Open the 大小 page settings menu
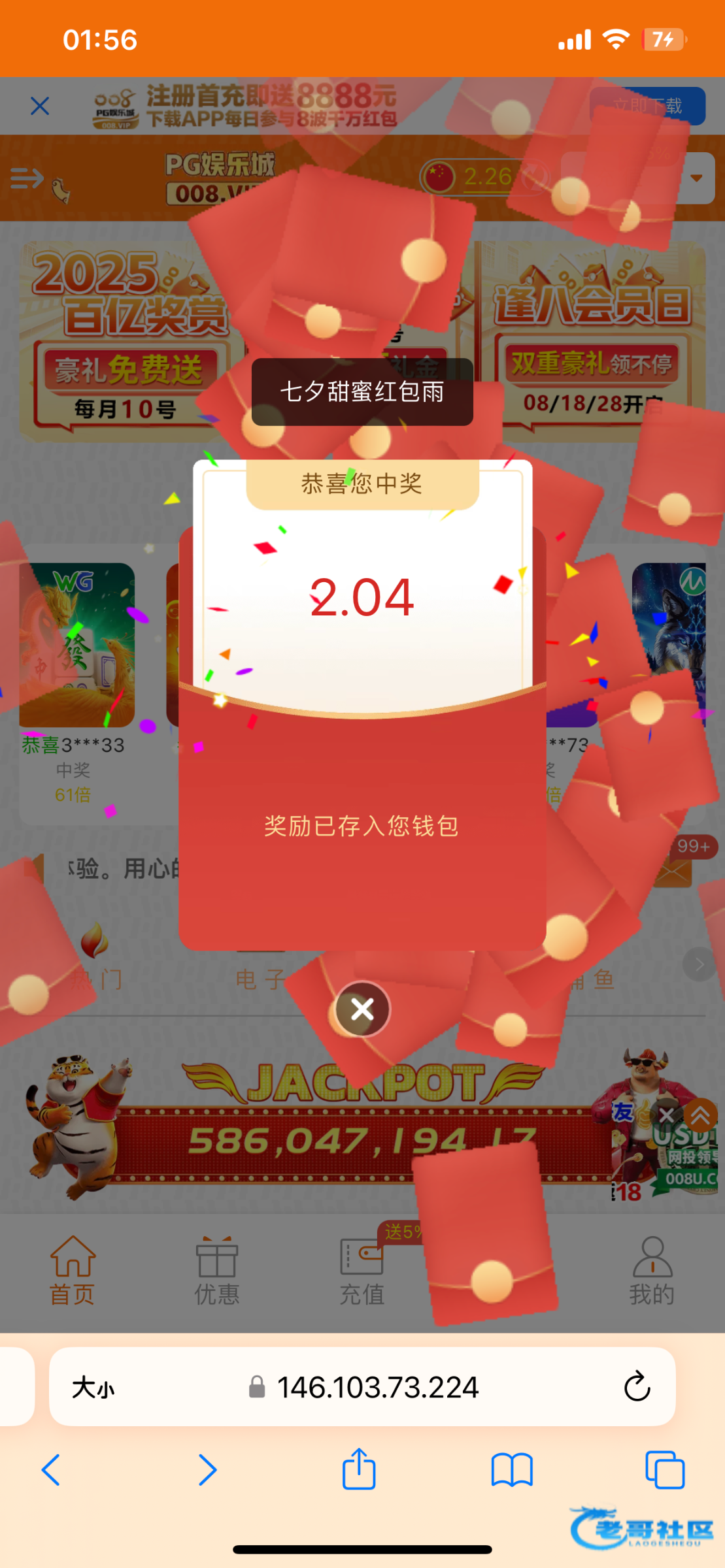This screenshot has width=725, height=1568. pos(93,1387)
